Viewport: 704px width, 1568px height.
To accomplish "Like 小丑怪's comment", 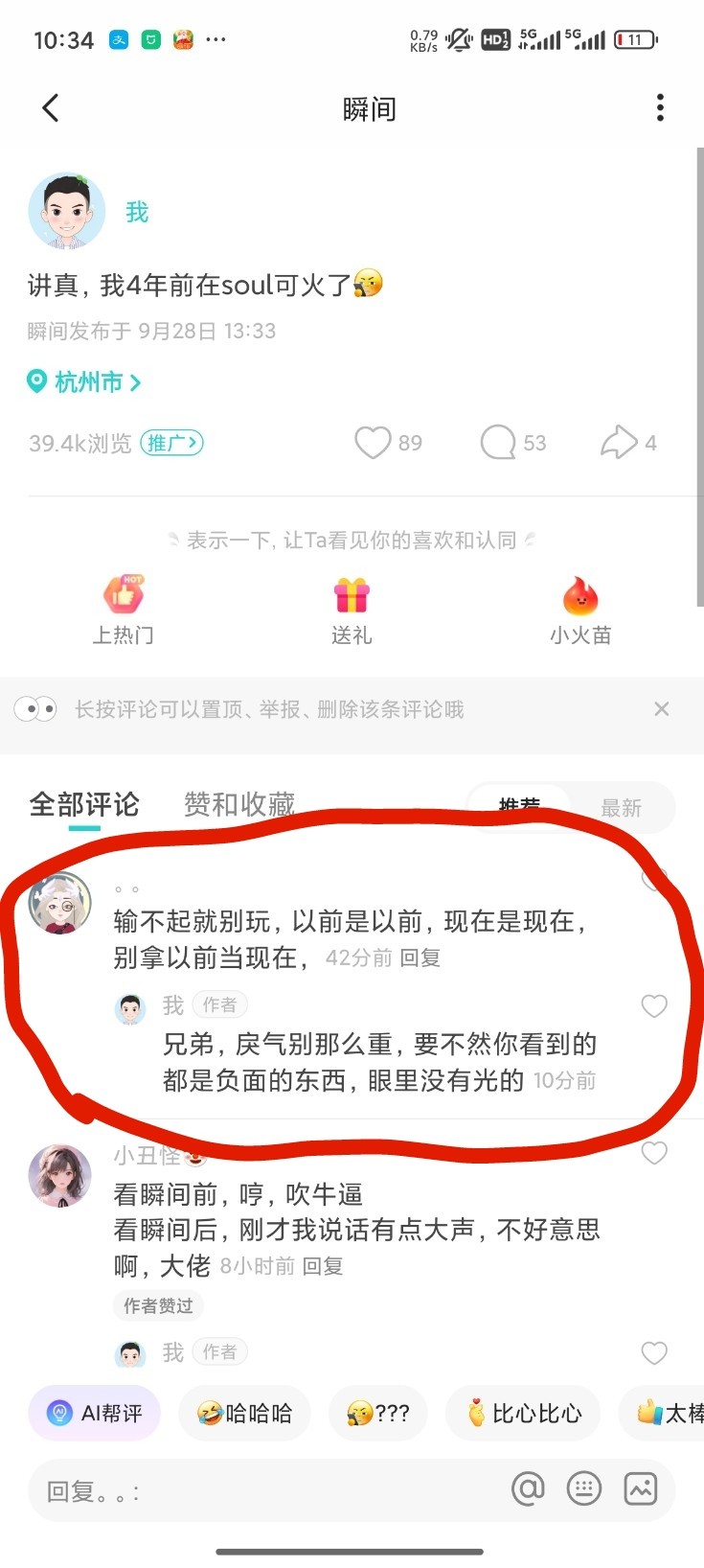I will click(654, 1153).
